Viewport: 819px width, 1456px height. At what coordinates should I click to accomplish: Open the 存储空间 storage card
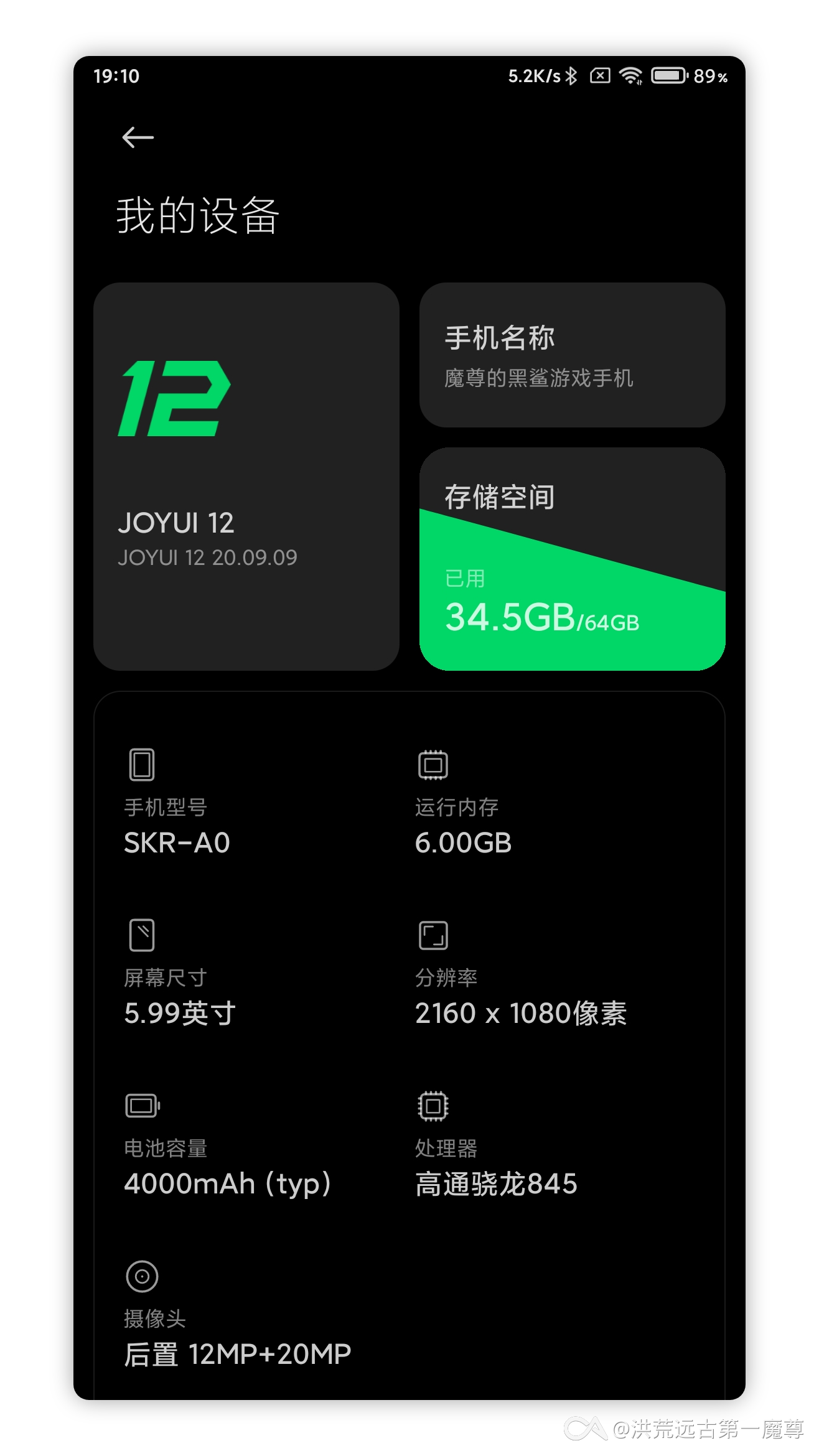pos(573,559)
